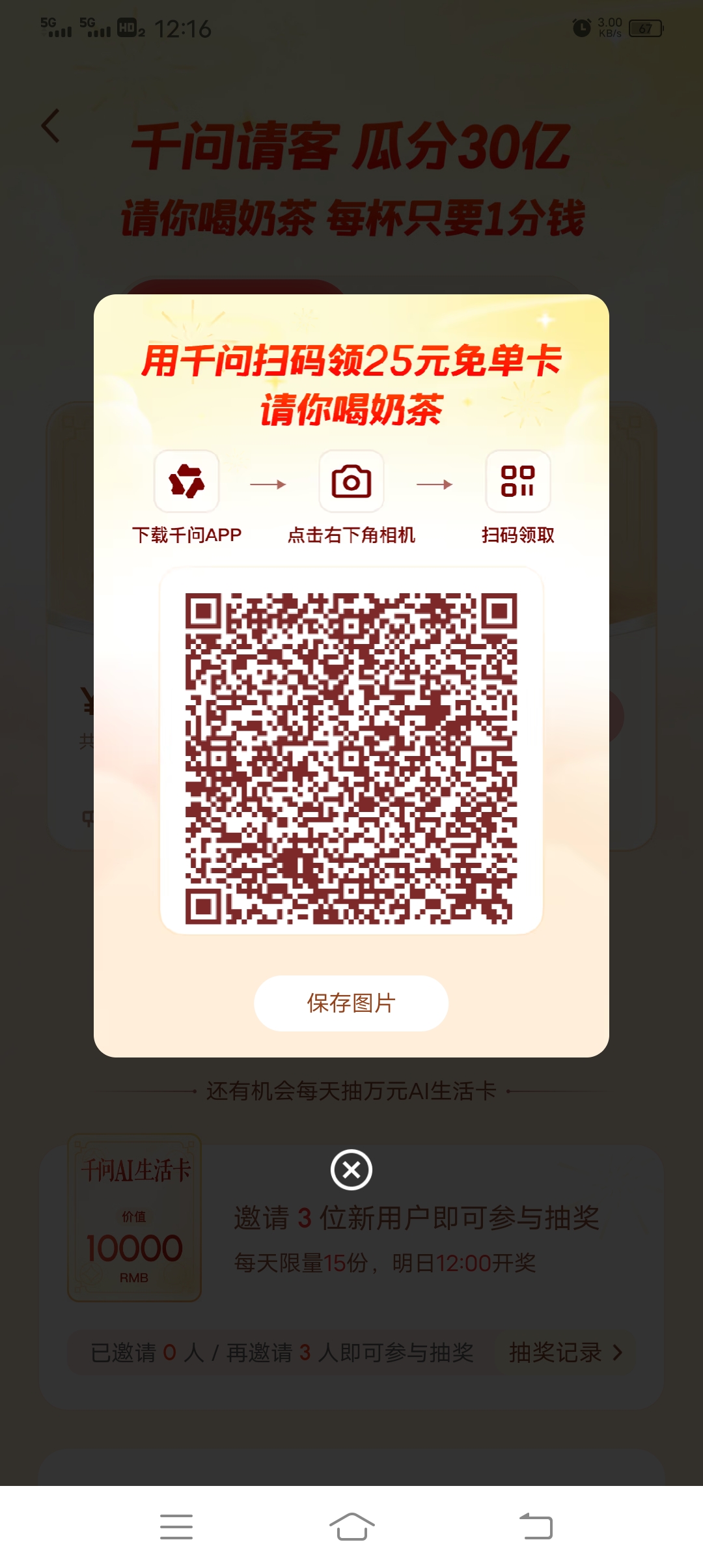The image size is (703, 1568).
Task: Save the QR code image with 保存图片
Action: [351, 1003]
